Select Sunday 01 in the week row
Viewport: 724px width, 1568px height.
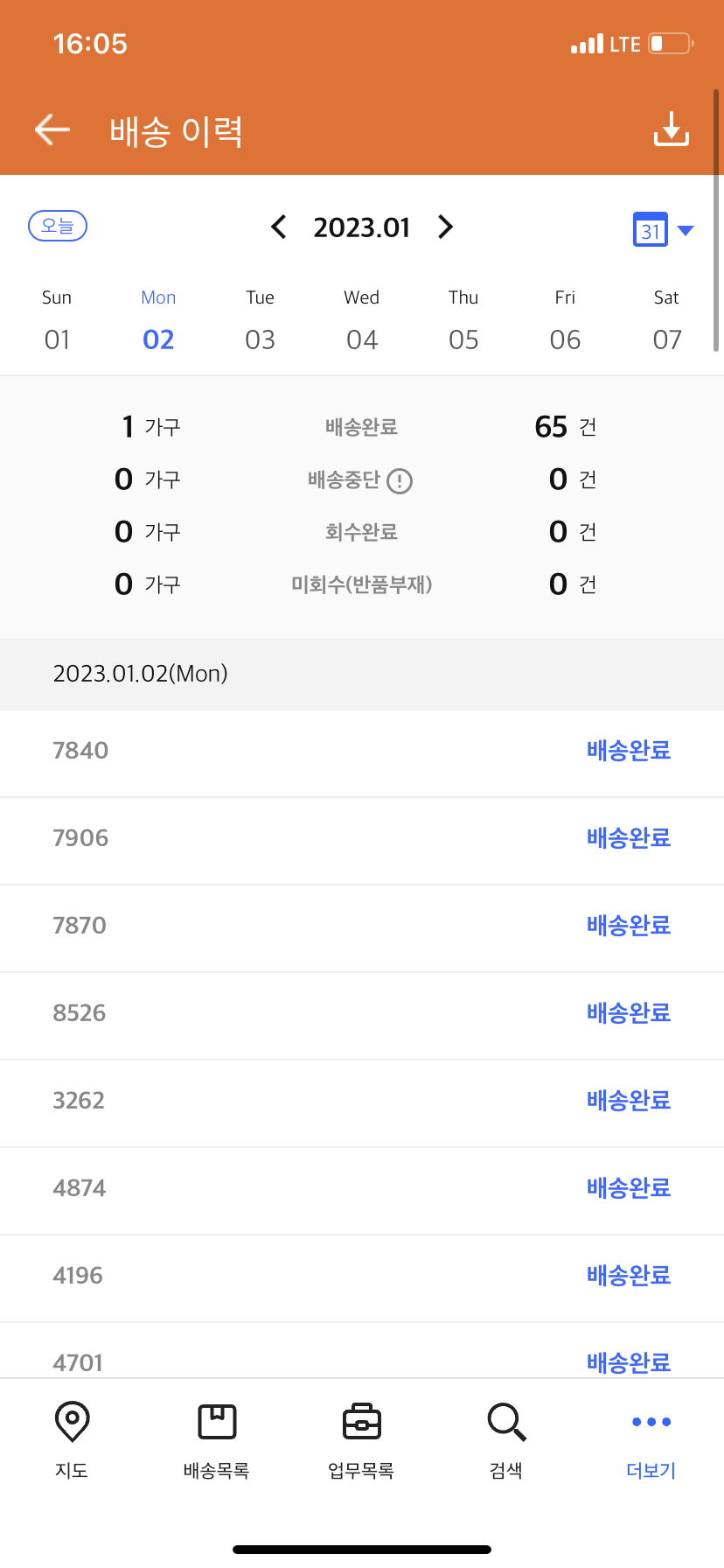click(x=57, y=320)
